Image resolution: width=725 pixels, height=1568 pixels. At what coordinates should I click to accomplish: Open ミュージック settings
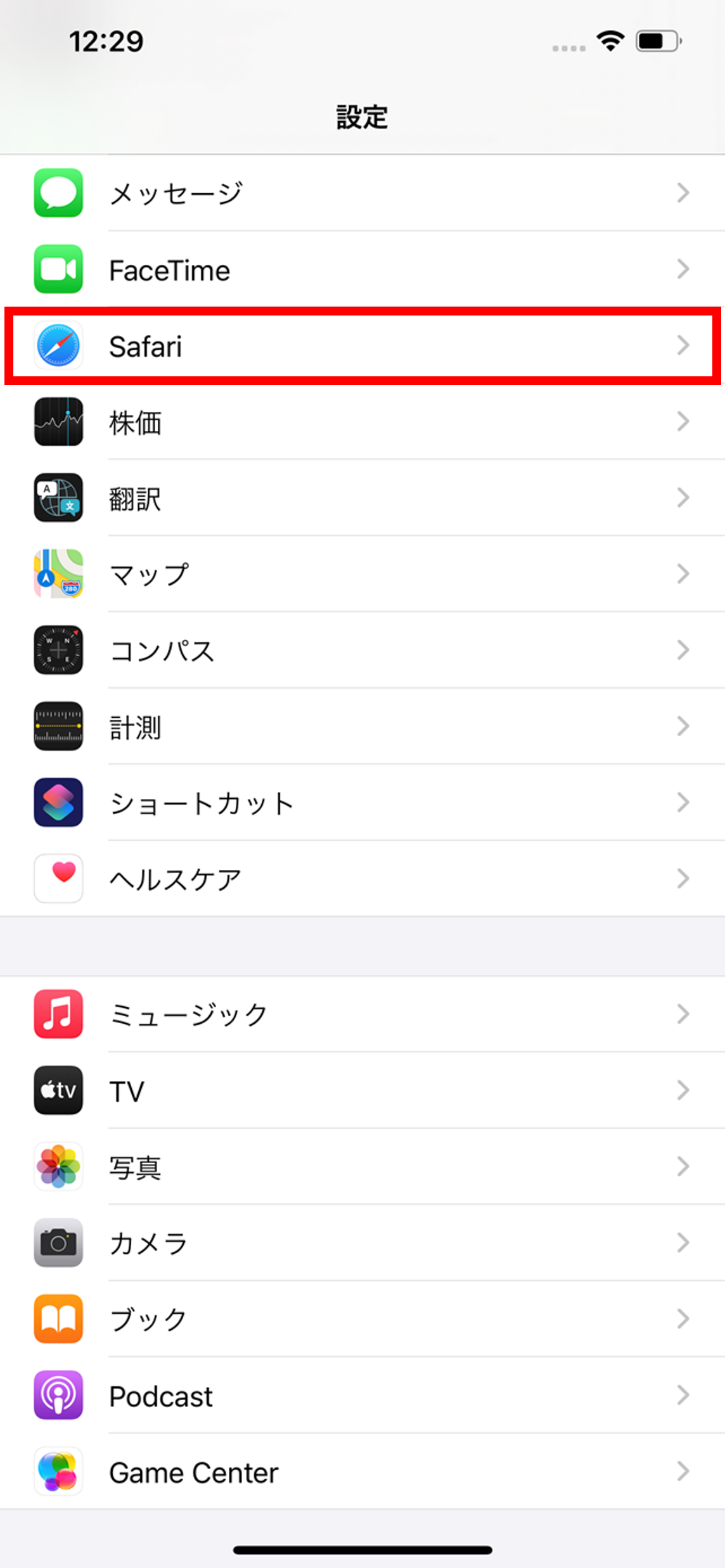[362, 1014]
